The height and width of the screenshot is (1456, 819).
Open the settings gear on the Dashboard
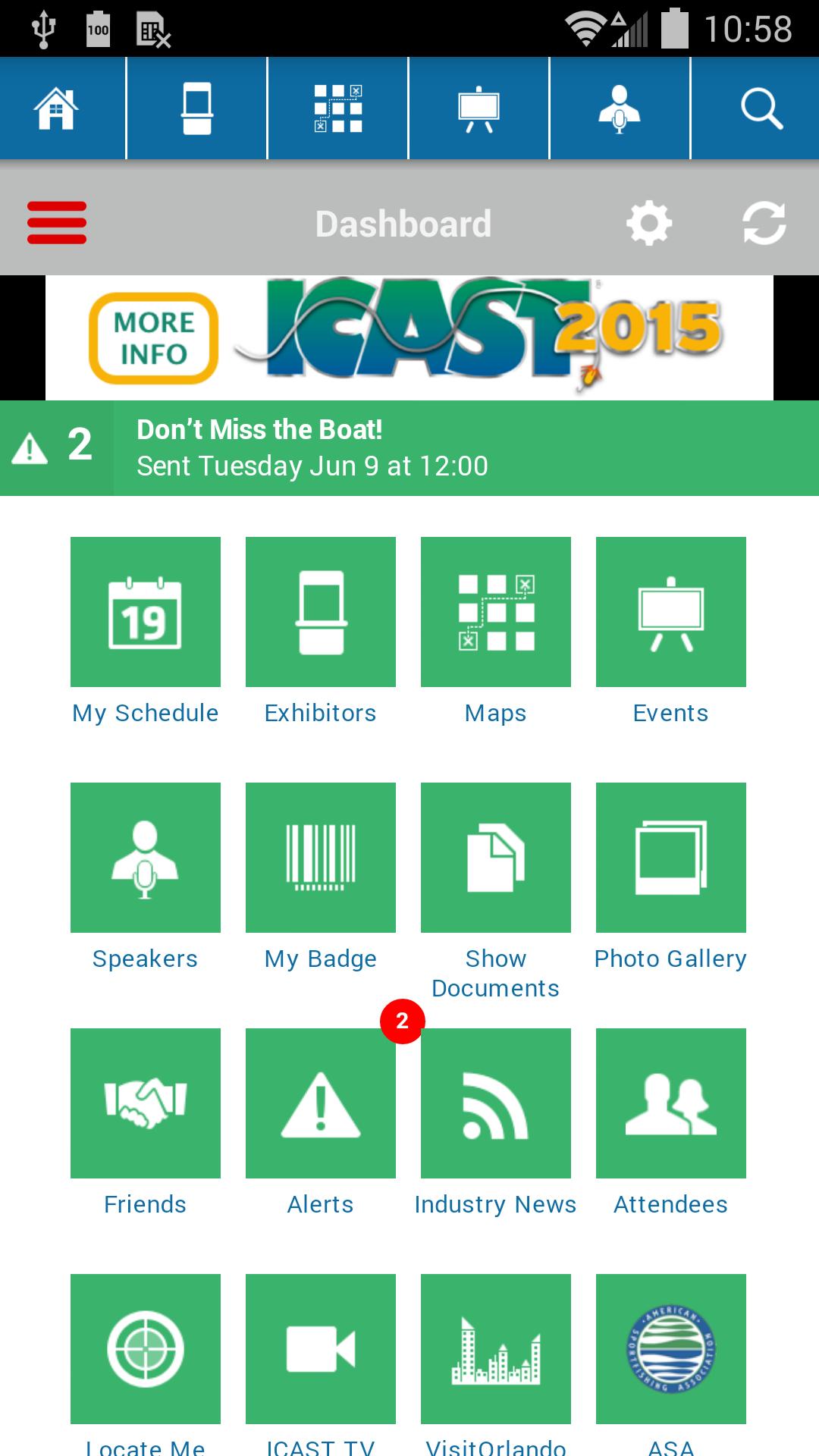tap(648, 222)
